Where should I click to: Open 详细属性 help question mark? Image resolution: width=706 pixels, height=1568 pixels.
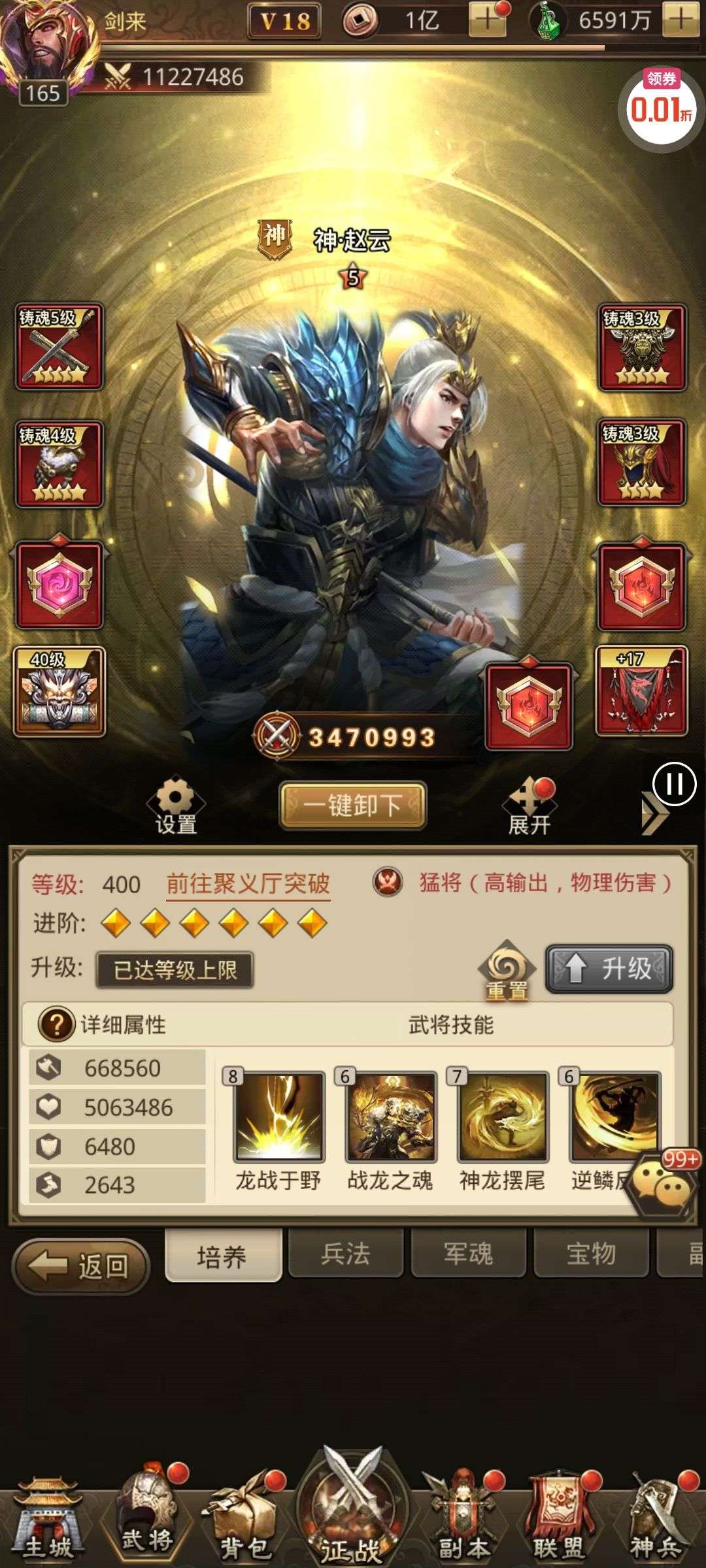pos(56,1024)
